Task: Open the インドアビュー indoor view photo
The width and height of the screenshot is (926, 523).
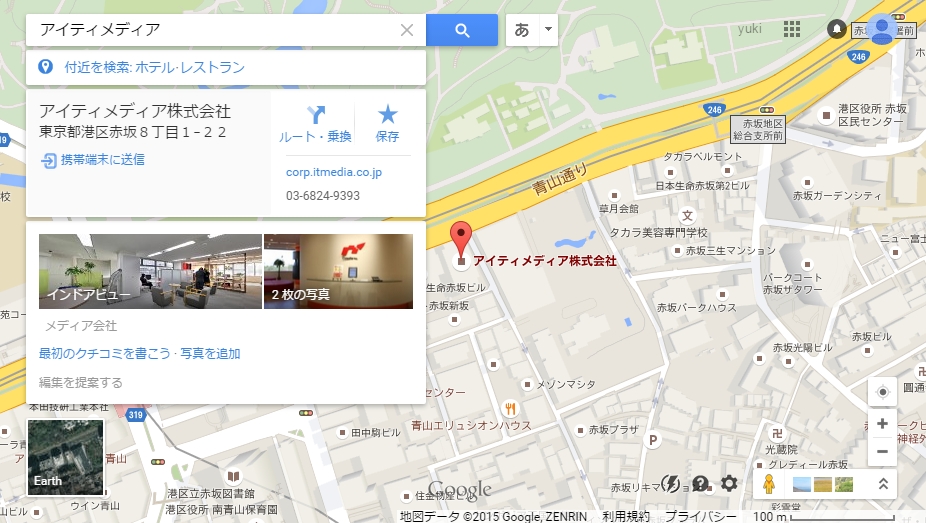Action: pyautogui.click(x=150, y=271)
